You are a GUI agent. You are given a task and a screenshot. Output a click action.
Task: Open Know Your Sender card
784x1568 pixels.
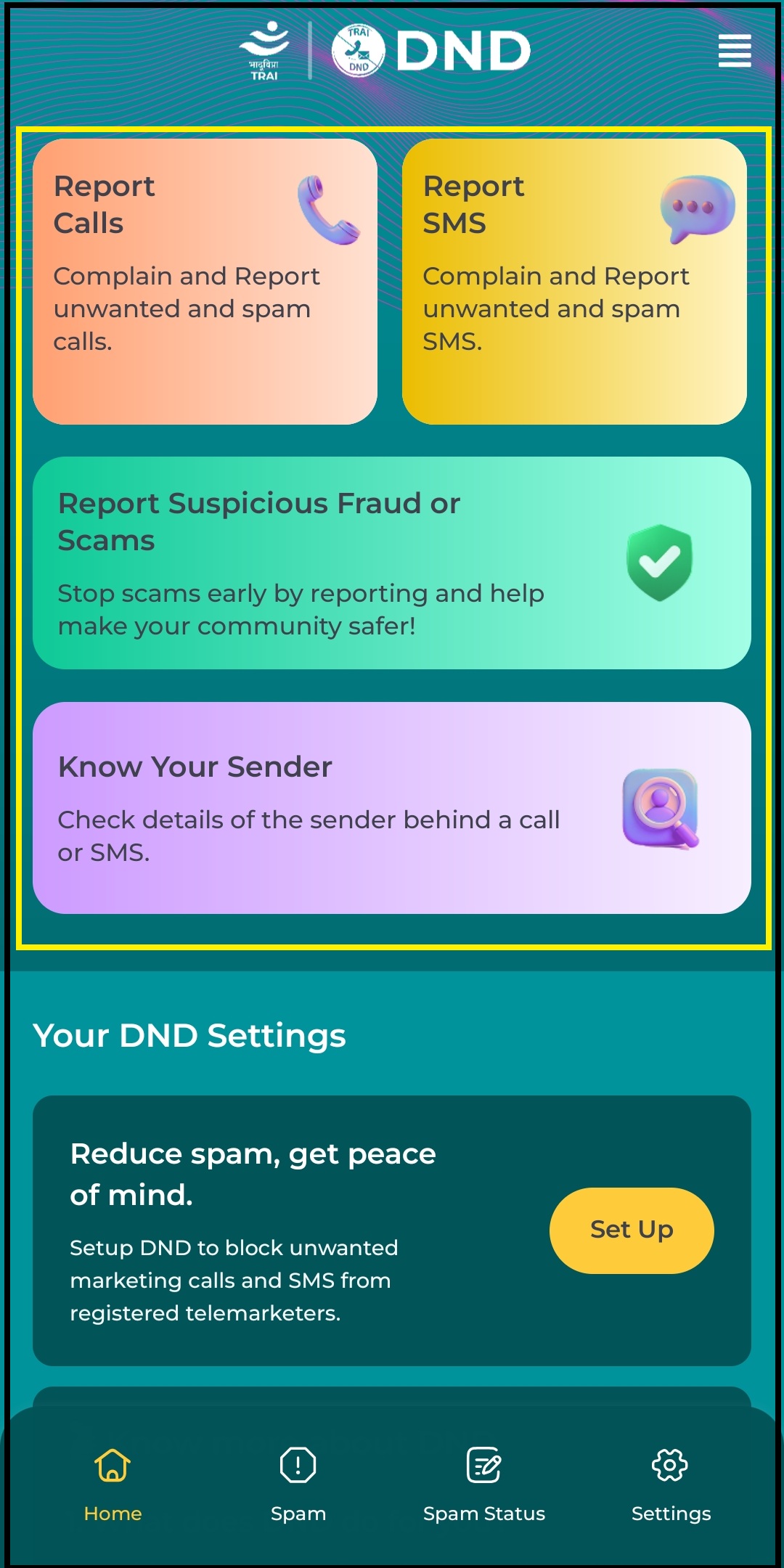[392, 807]
